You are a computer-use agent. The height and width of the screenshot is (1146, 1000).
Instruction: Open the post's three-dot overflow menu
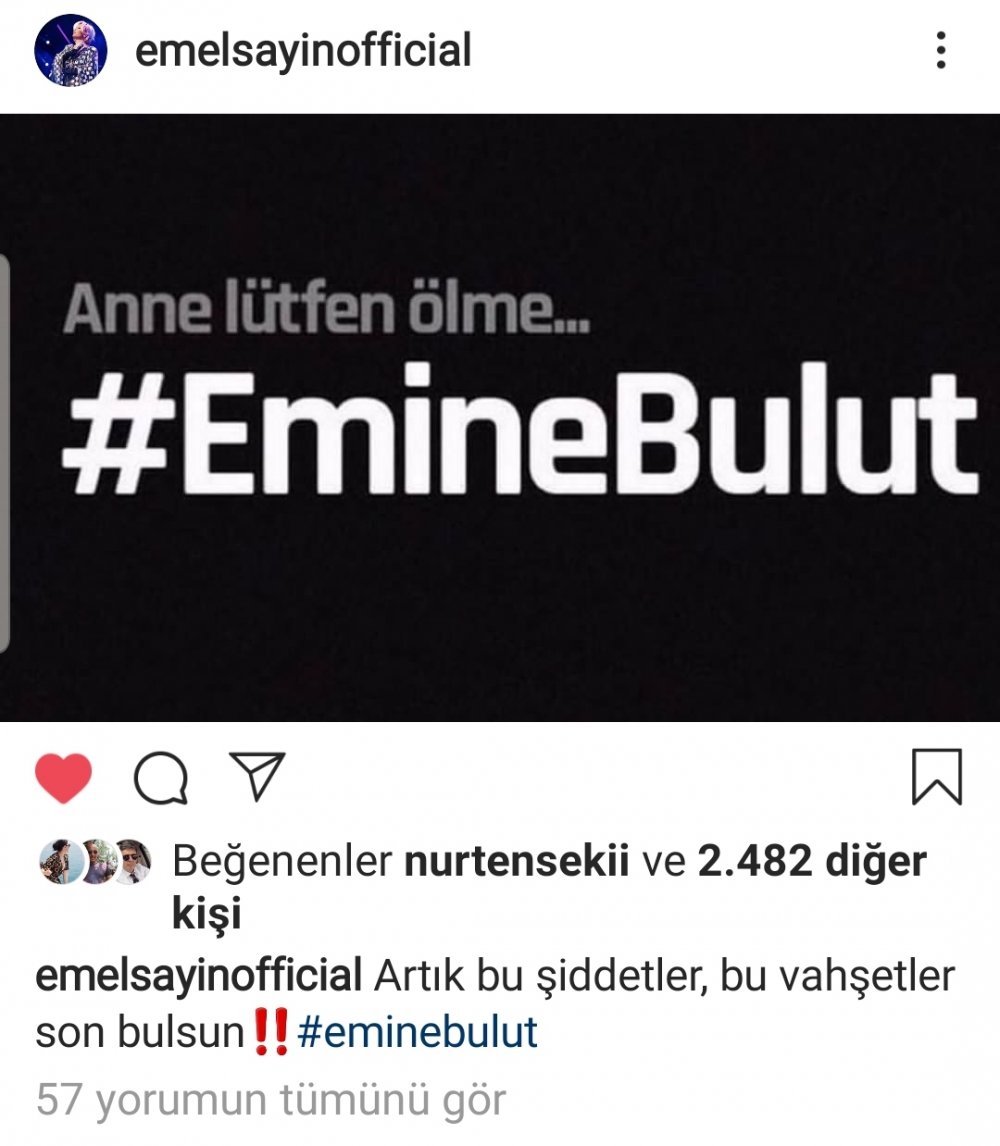(x=940, y=50)
